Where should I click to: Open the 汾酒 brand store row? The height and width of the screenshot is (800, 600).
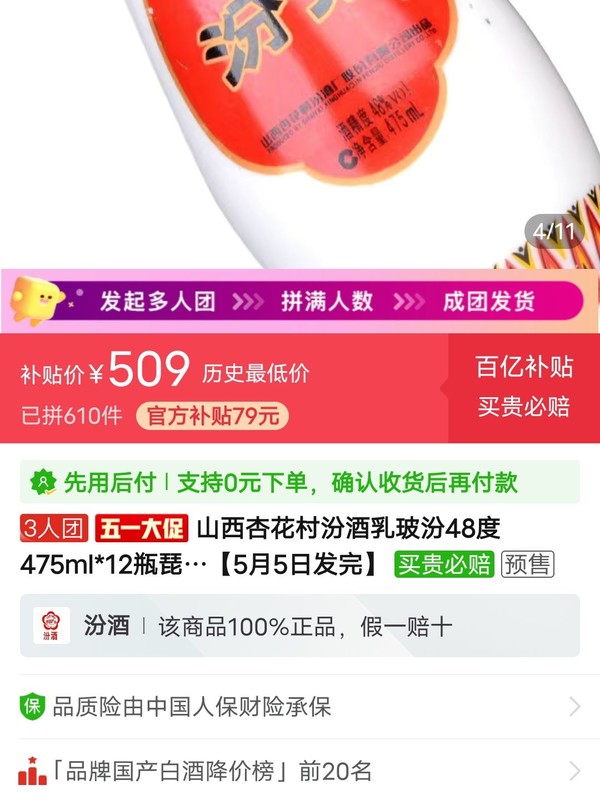click(x=300, y=626)
